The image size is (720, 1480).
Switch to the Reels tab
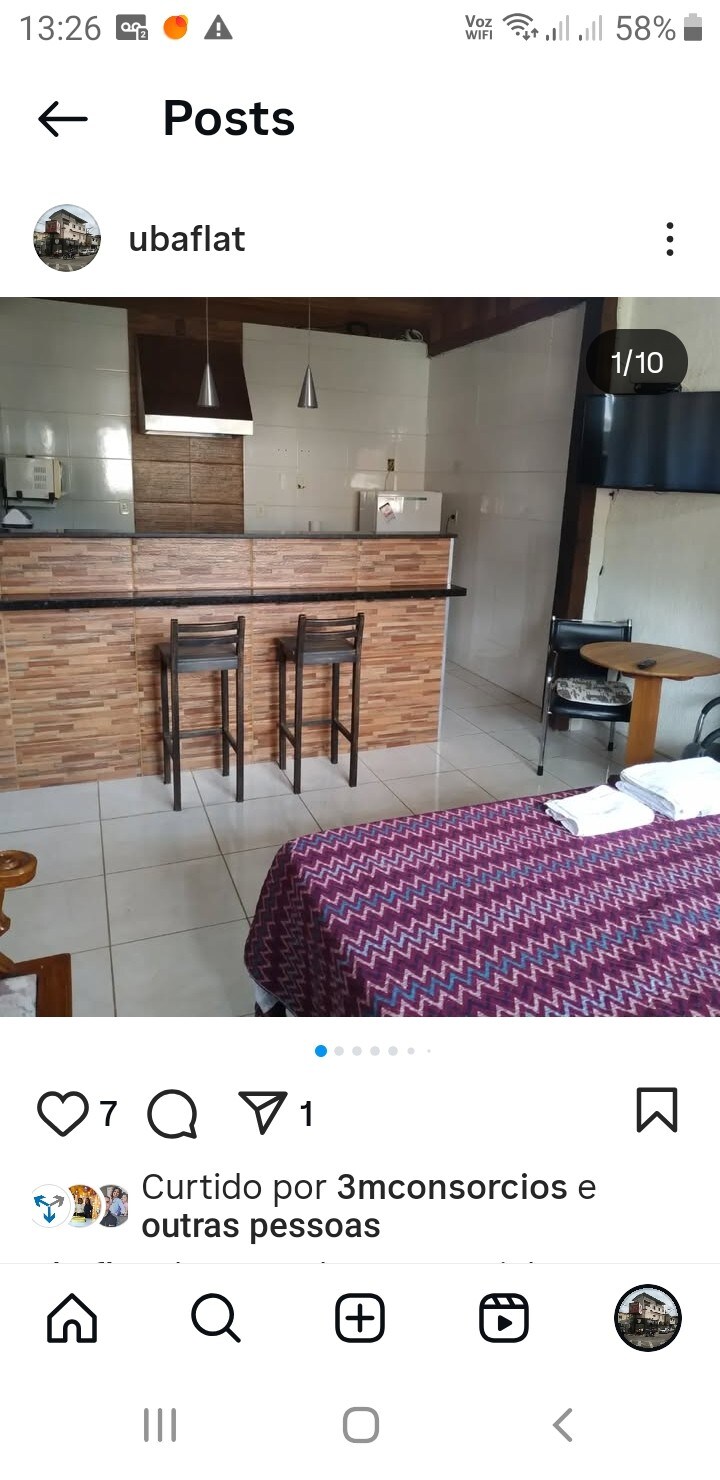tap(504, 1318)
